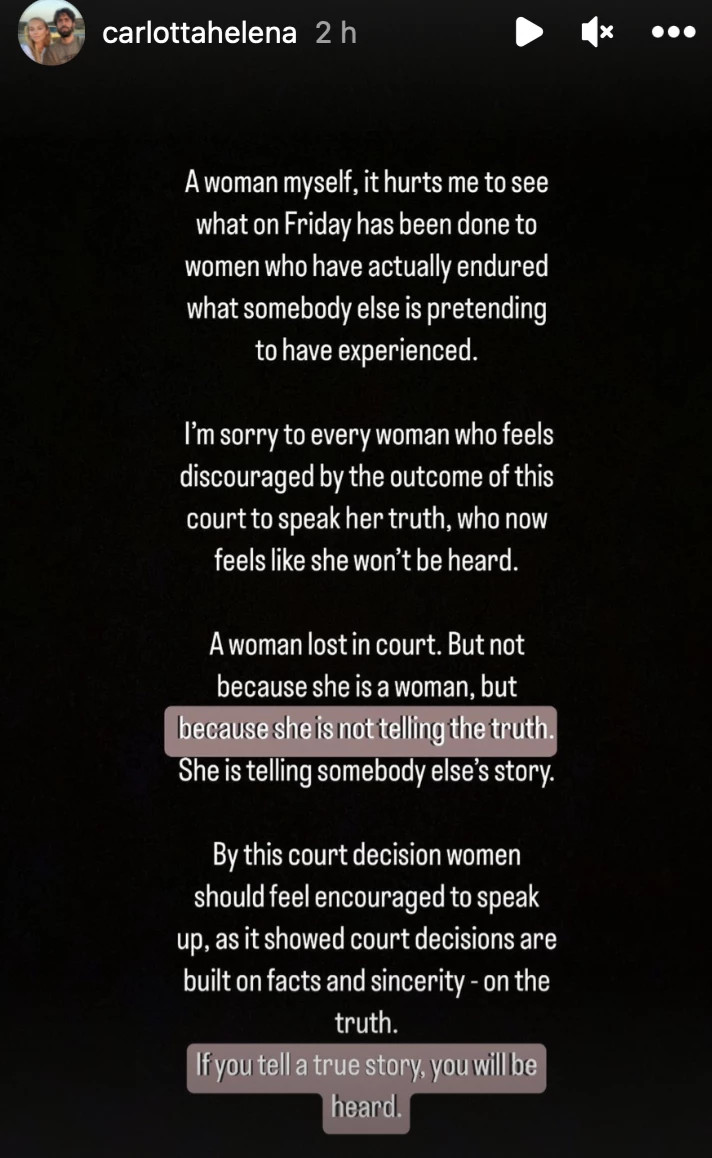Viewport: 712px width, 1158px height.
Task: Open carlottahelena's profile picture
Action: pyautogui.click(x=48, y=32)
